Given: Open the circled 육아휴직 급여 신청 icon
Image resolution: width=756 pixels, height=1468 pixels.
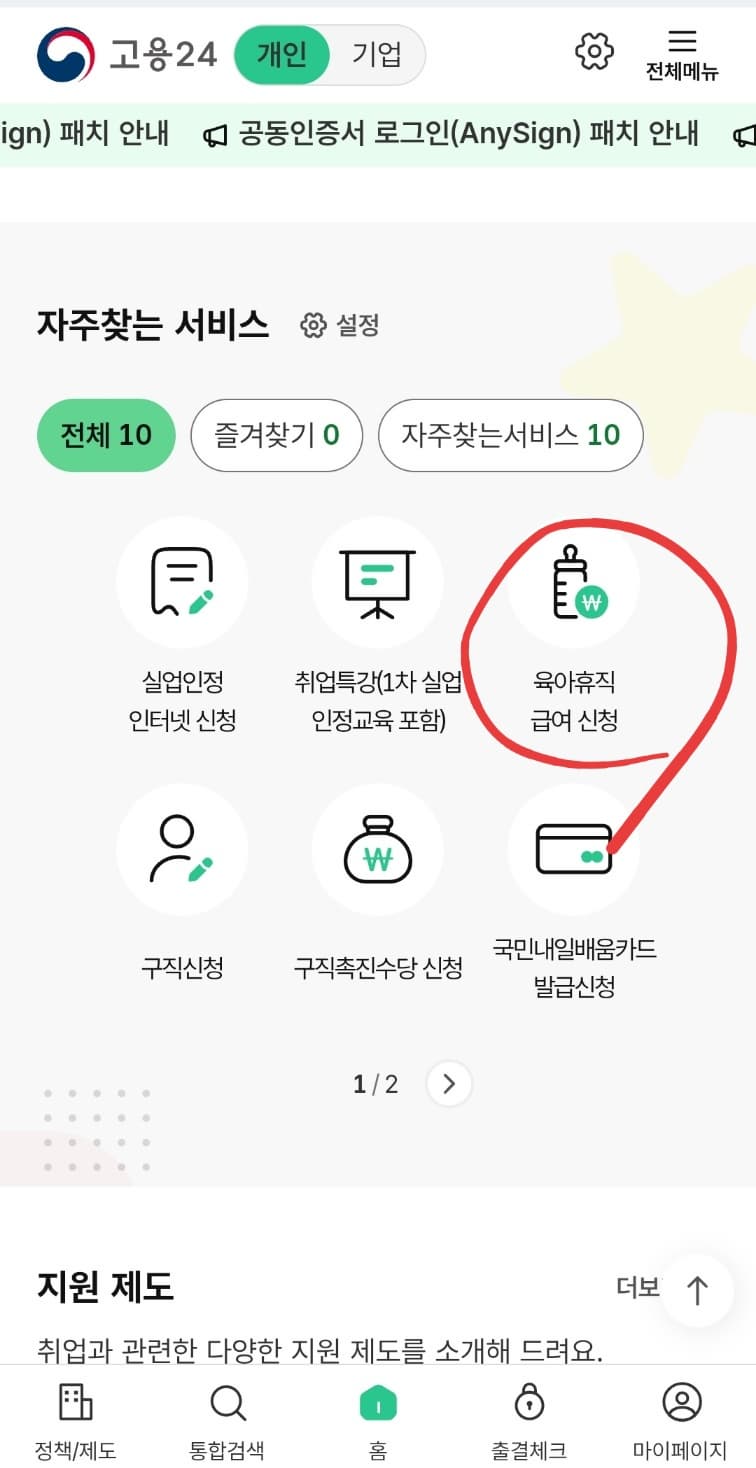Looking at the screenshot, I should pyautogui.click(x=573, y=583).
